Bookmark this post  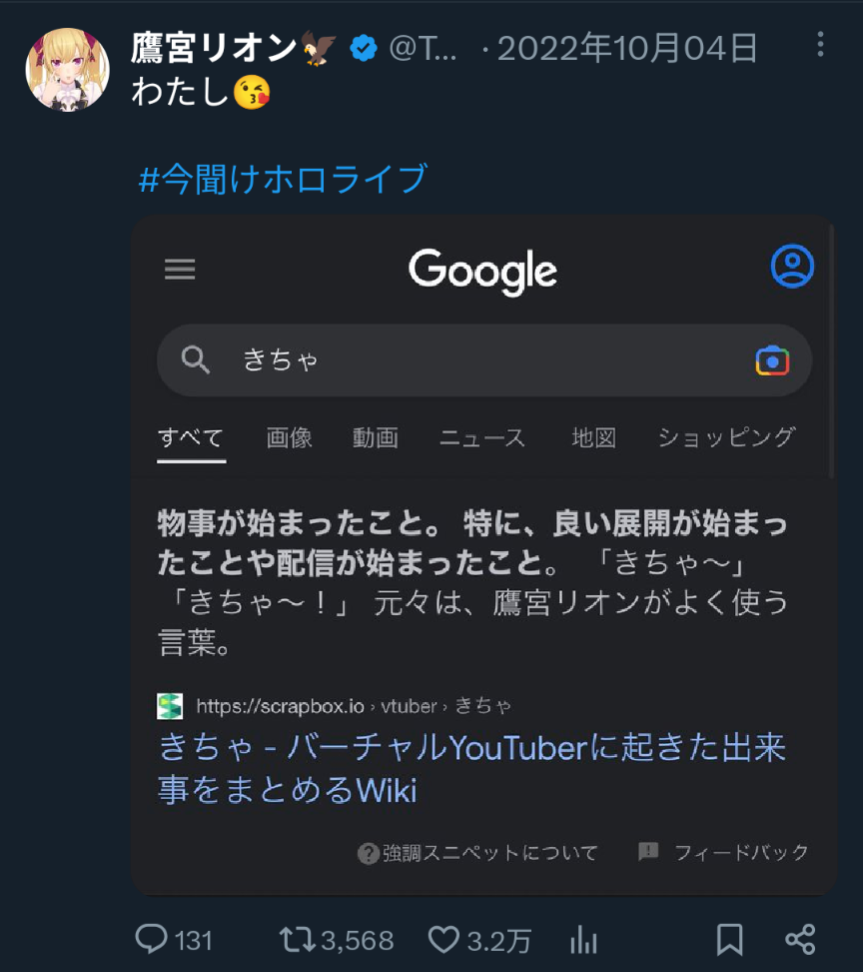pyautogui.click(x=729, y=939)
